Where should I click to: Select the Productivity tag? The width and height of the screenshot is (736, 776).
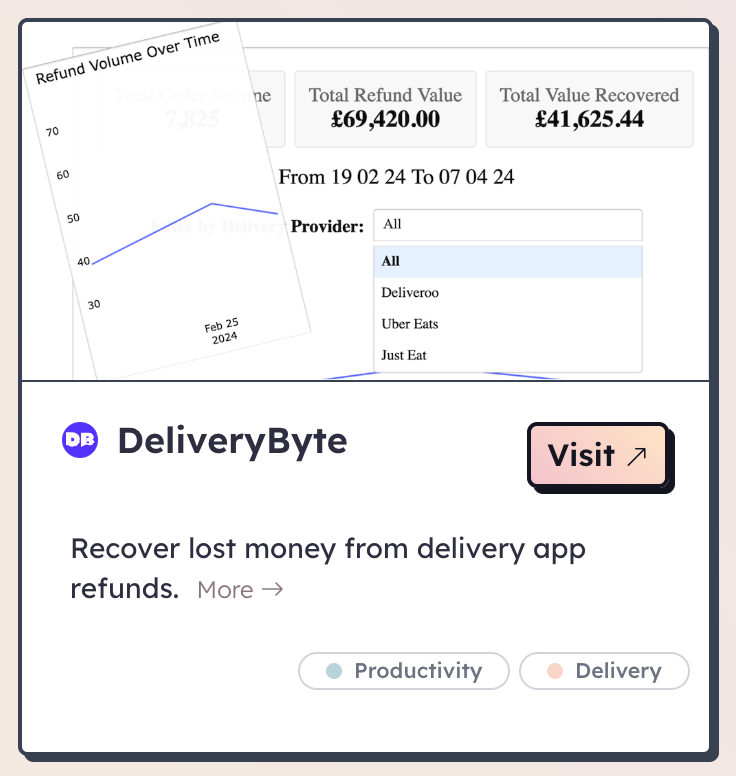404,671
